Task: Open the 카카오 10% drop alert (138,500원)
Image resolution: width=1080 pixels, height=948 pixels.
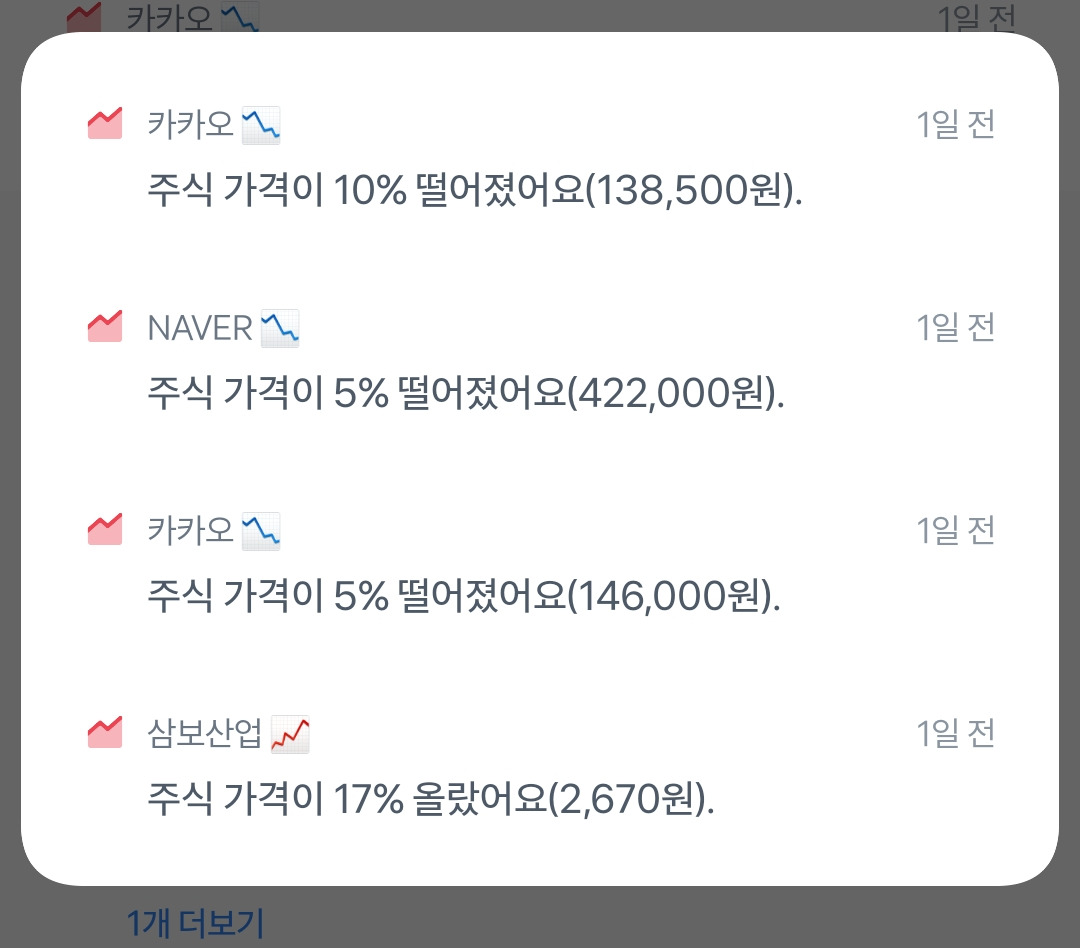Action: point(475,188)
